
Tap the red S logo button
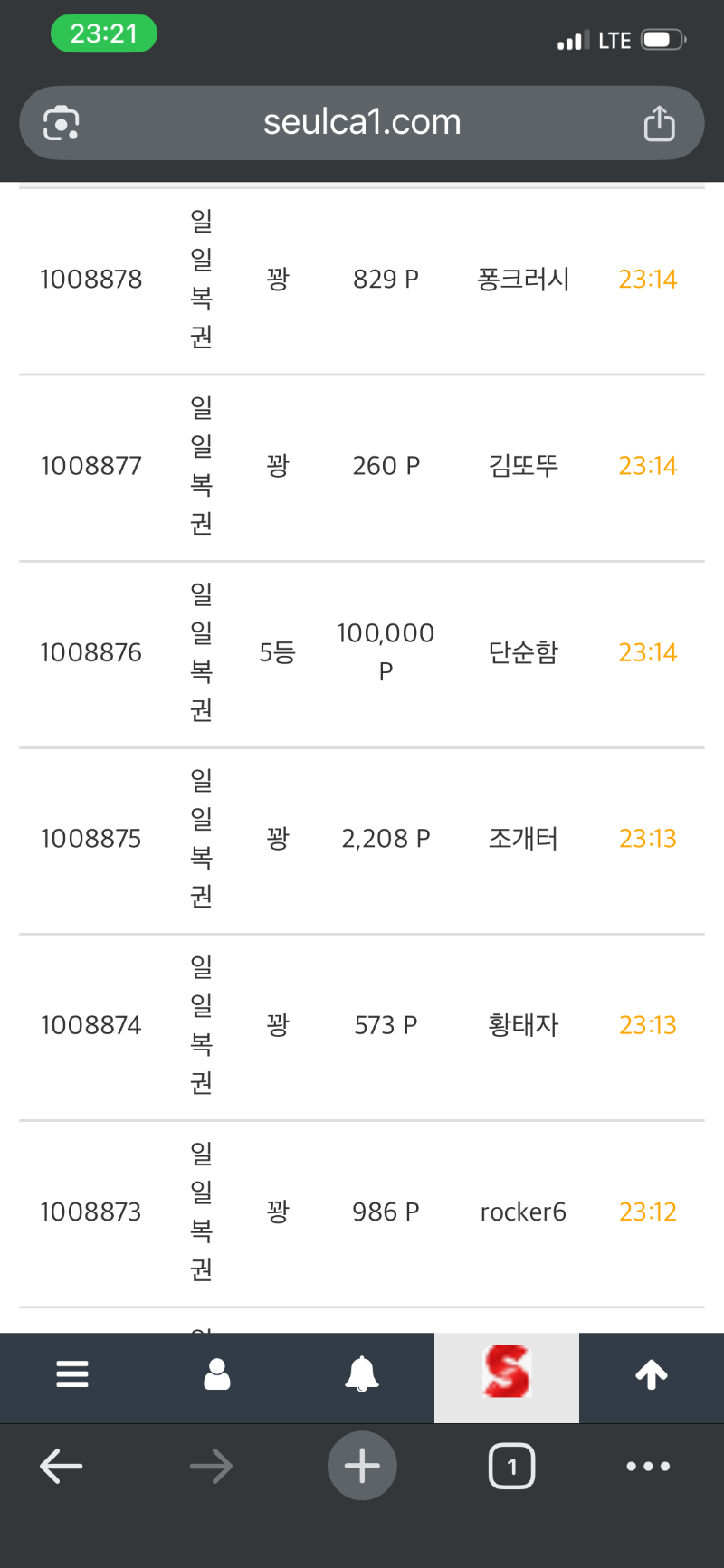pos(507,1374)
